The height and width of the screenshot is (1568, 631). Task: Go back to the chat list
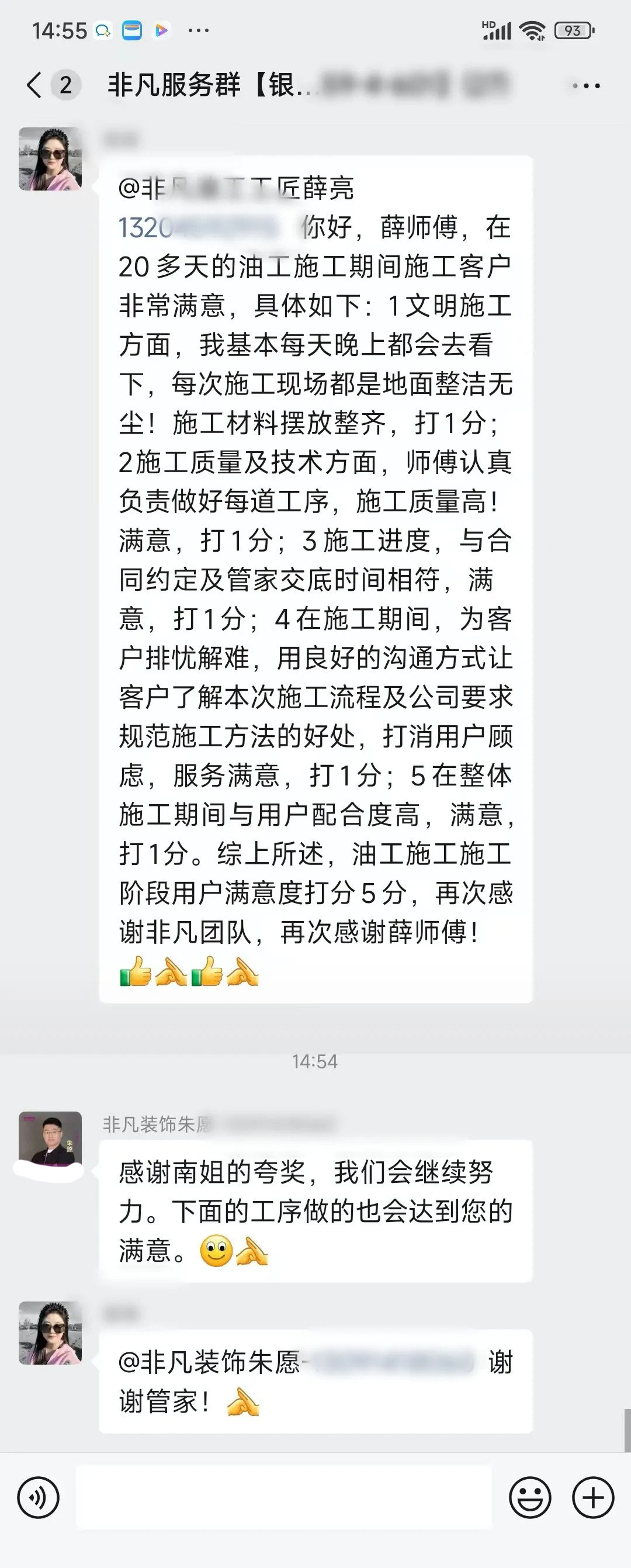[x=34, y=85]
